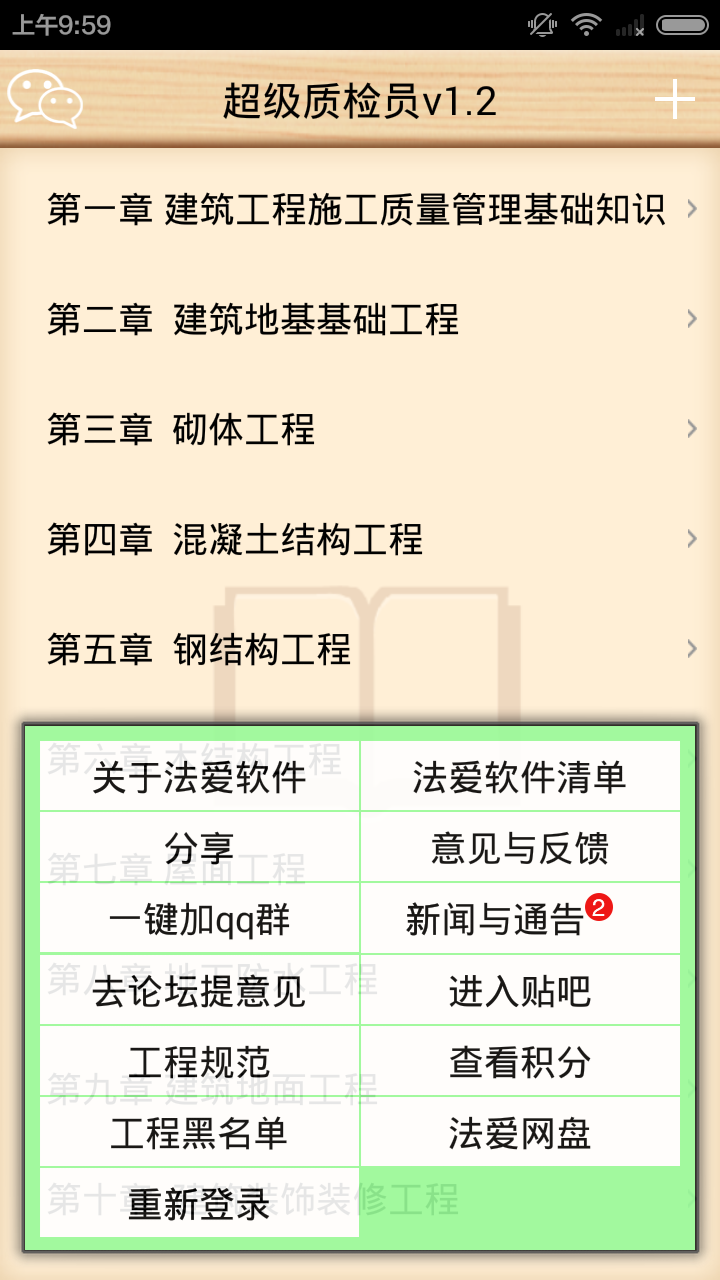This screenshot has height=1280, width=720.
Task: Tap 去论坛提意见
Action: click(199, 991)
